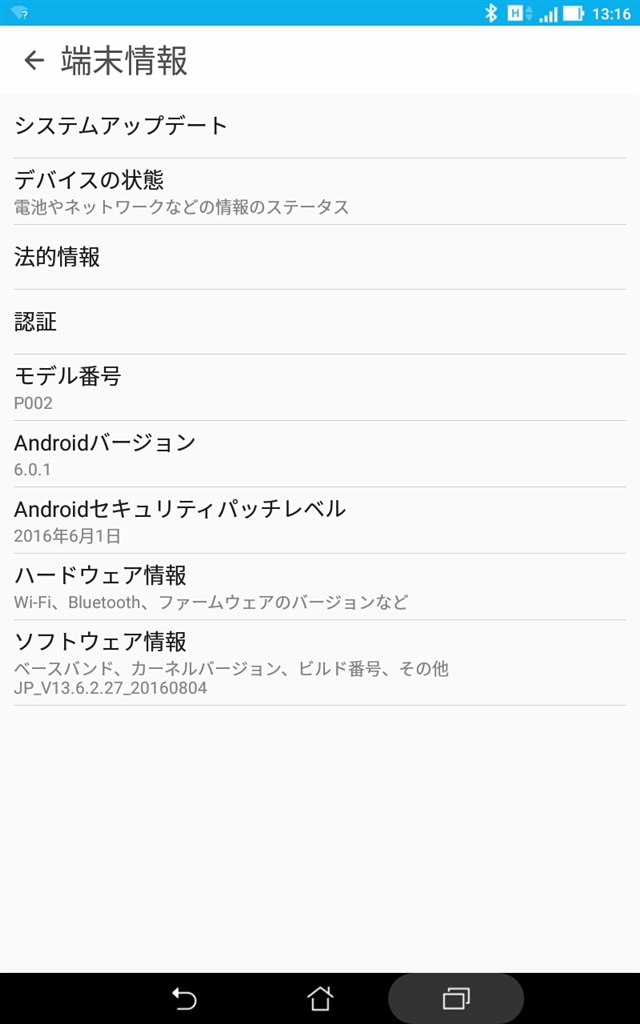
Task: Go back using the arrow beside 端末情報
Action: 34,61
